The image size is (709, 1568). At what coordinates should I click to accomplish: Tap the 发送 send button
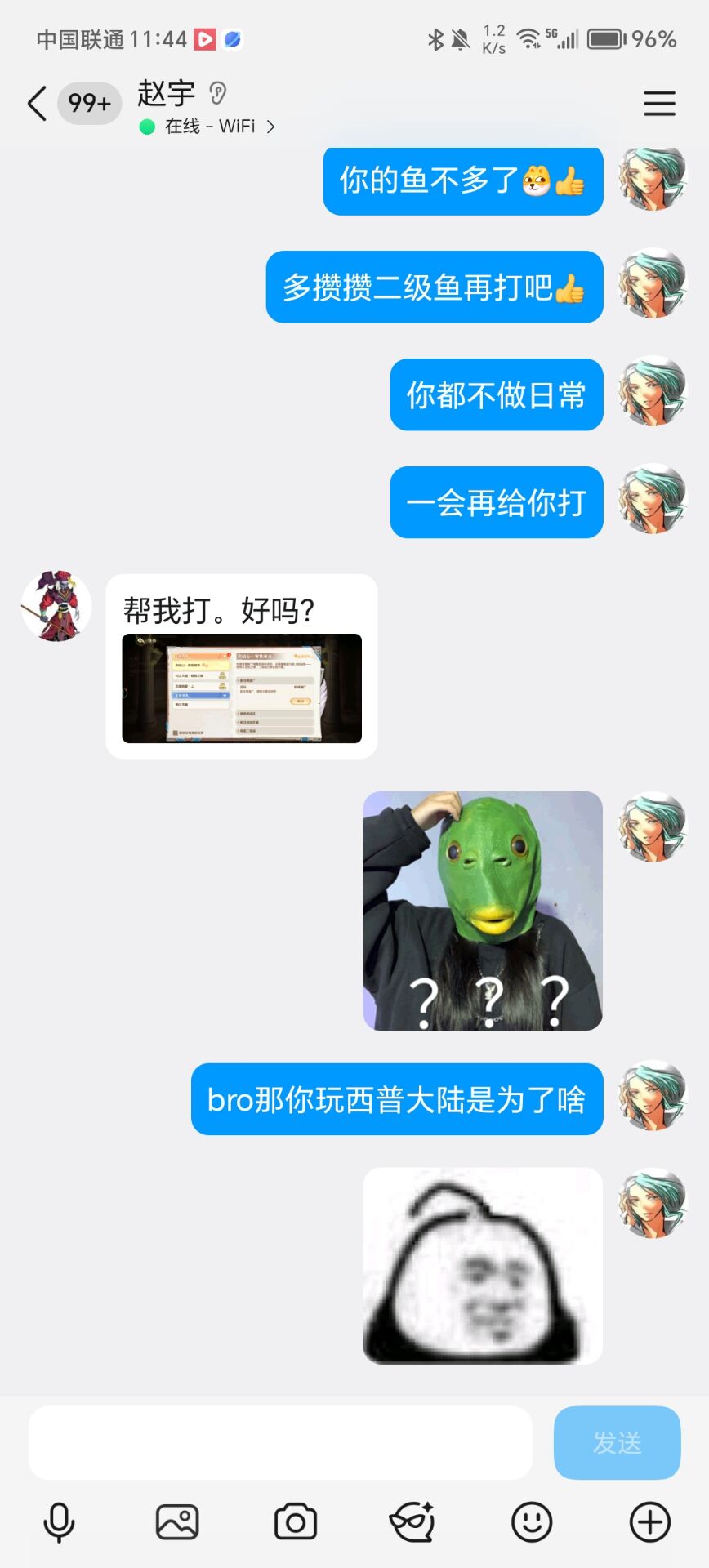pyautogui.click(x=617, y=1443)
